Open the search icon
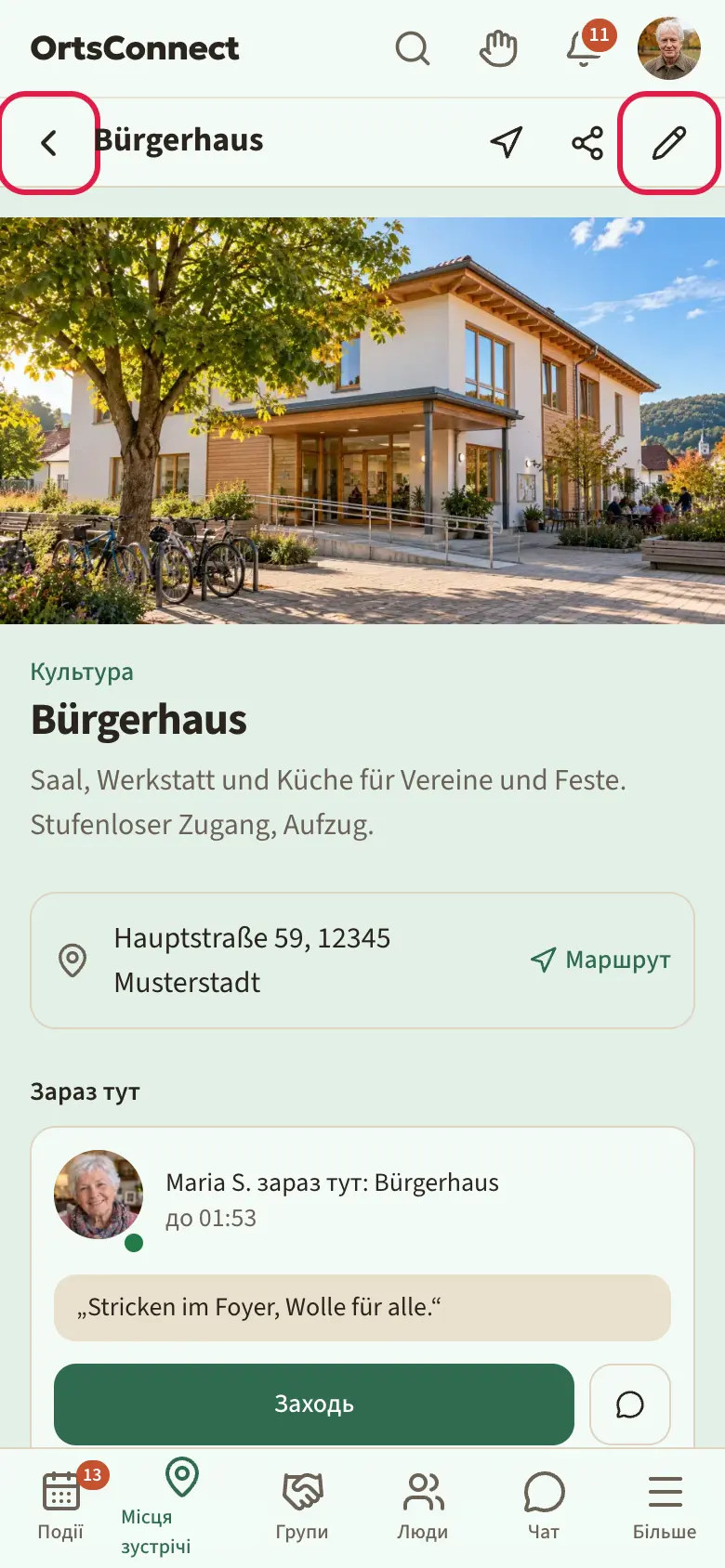Screen dimensions: 725x1568 pos(413,48)
